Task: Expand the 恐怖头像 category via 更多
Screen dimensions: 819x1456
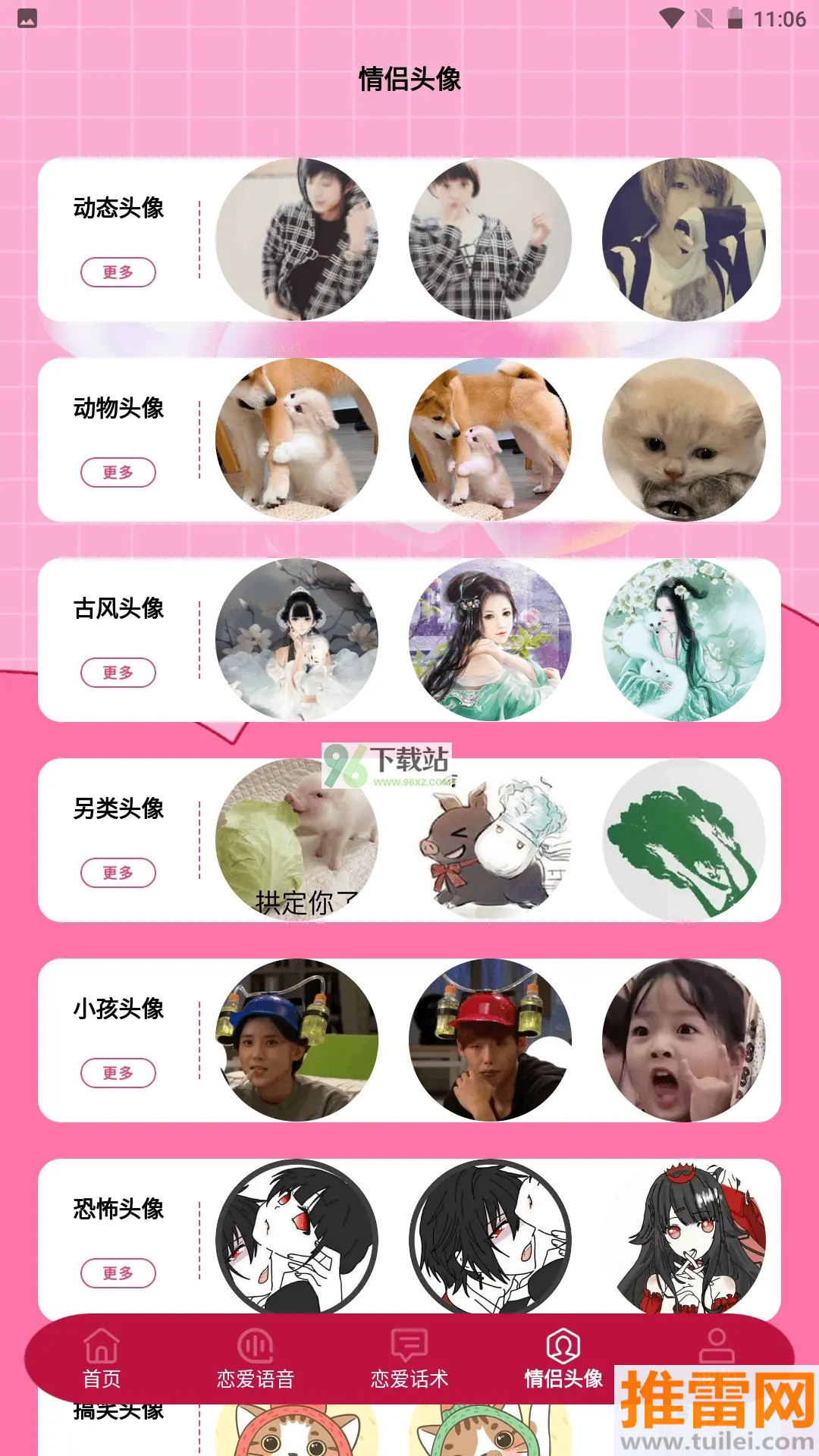Action: click(118, 1273)
